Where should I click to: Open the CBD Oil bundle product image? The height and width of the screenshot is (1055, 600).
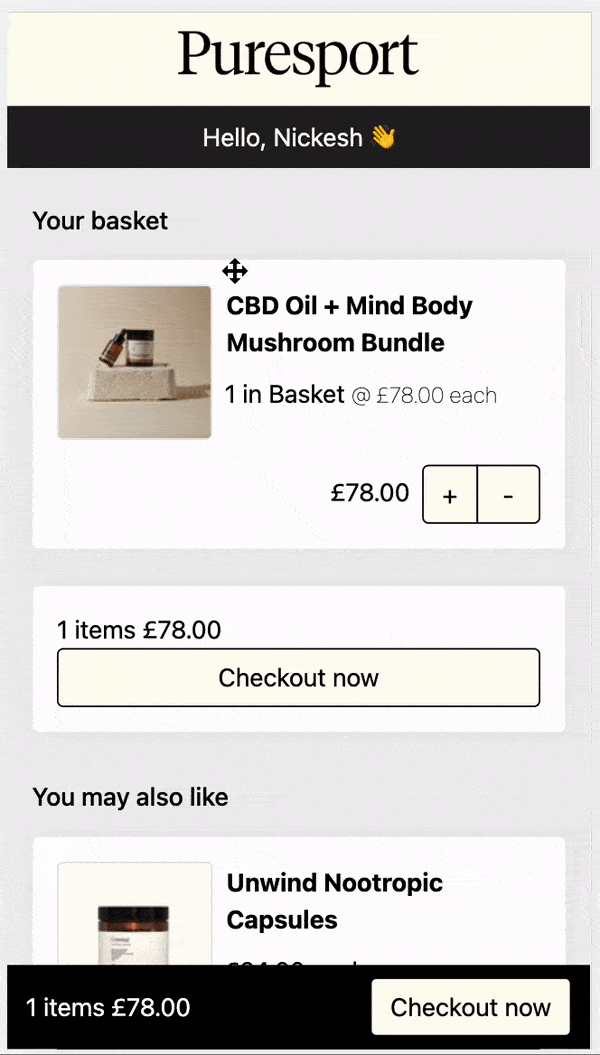tap(135, 362)
